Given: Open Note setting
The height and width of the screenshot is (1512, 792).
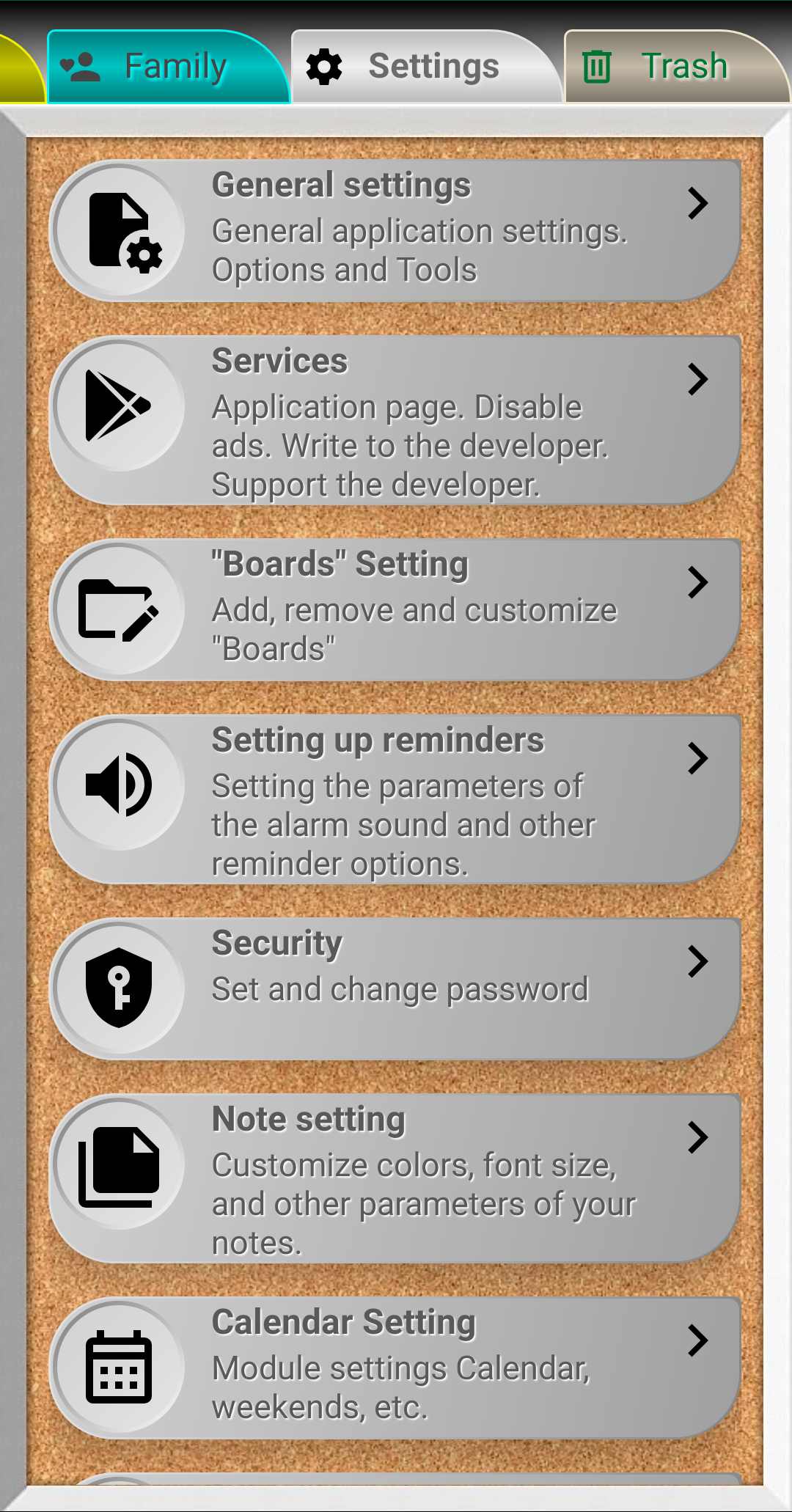Looking at the screenshot, I should [x=396, y=1178].
